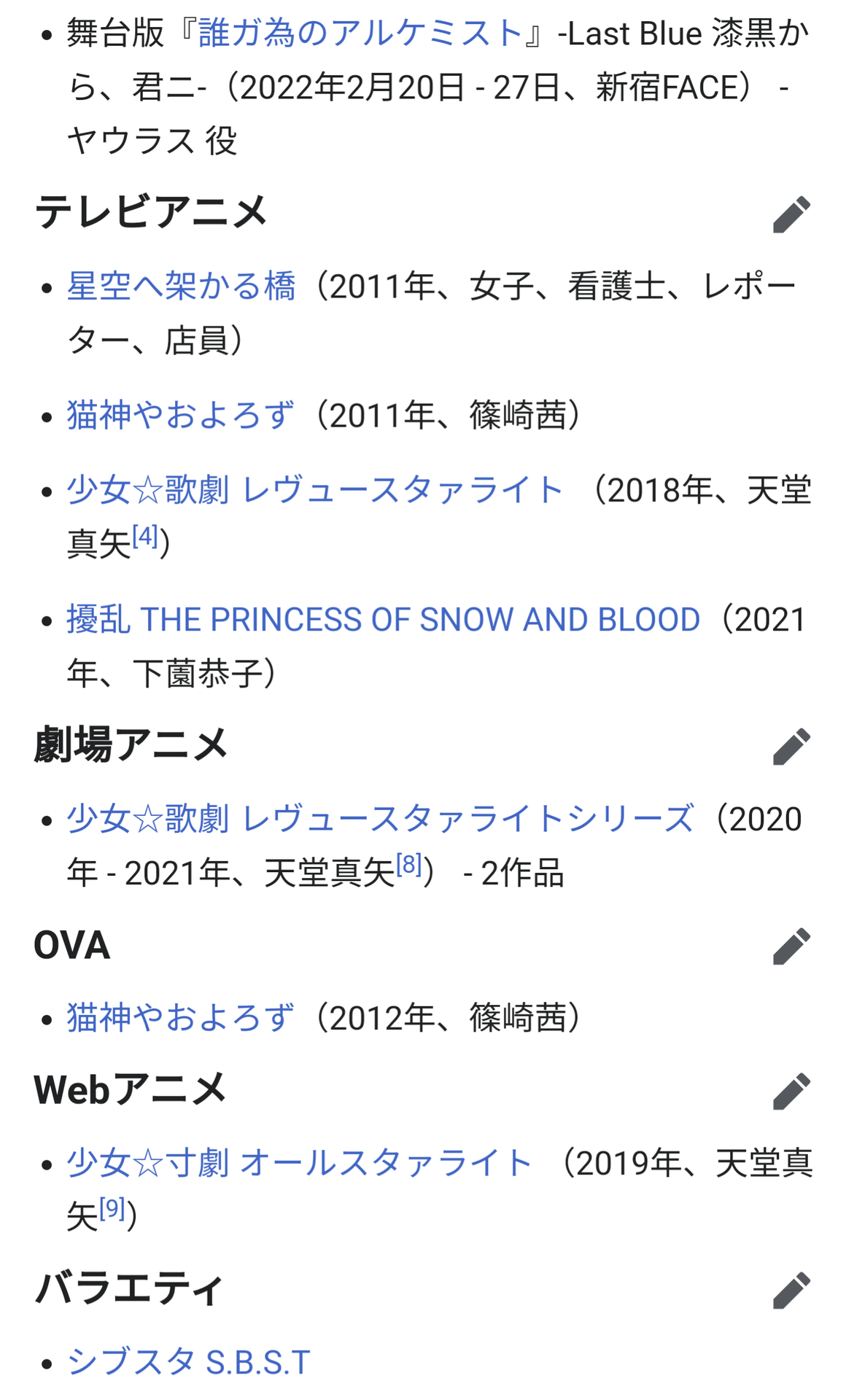Open the 少女☆歌劇 レヴュースタァライト 2018 link
846x1400 pixels.
click(x=314, y=490)
